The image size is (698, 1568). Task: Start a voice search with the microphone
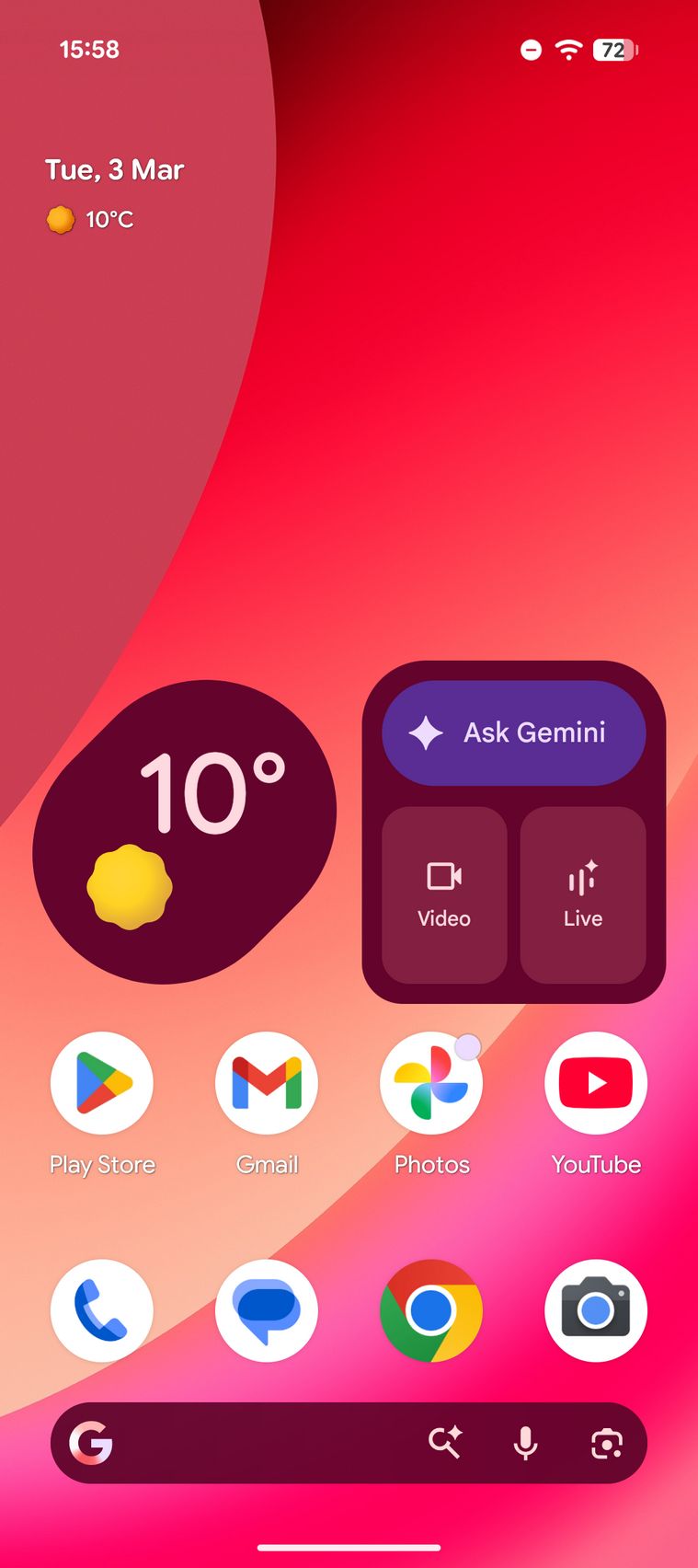point(525,1443)
